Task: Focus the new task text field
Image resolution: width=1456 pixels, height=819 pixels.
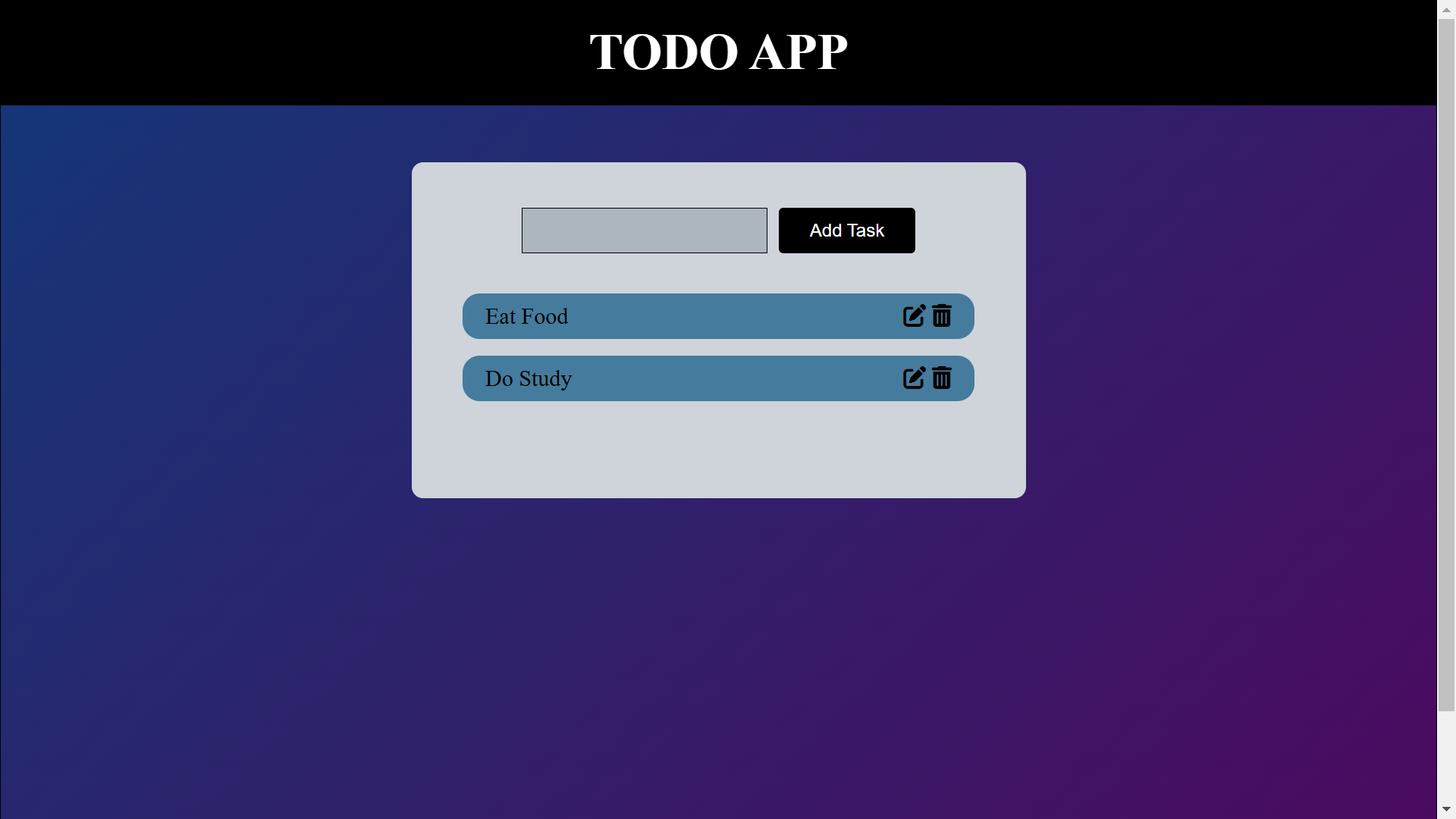Action: (x=644, y=231)
